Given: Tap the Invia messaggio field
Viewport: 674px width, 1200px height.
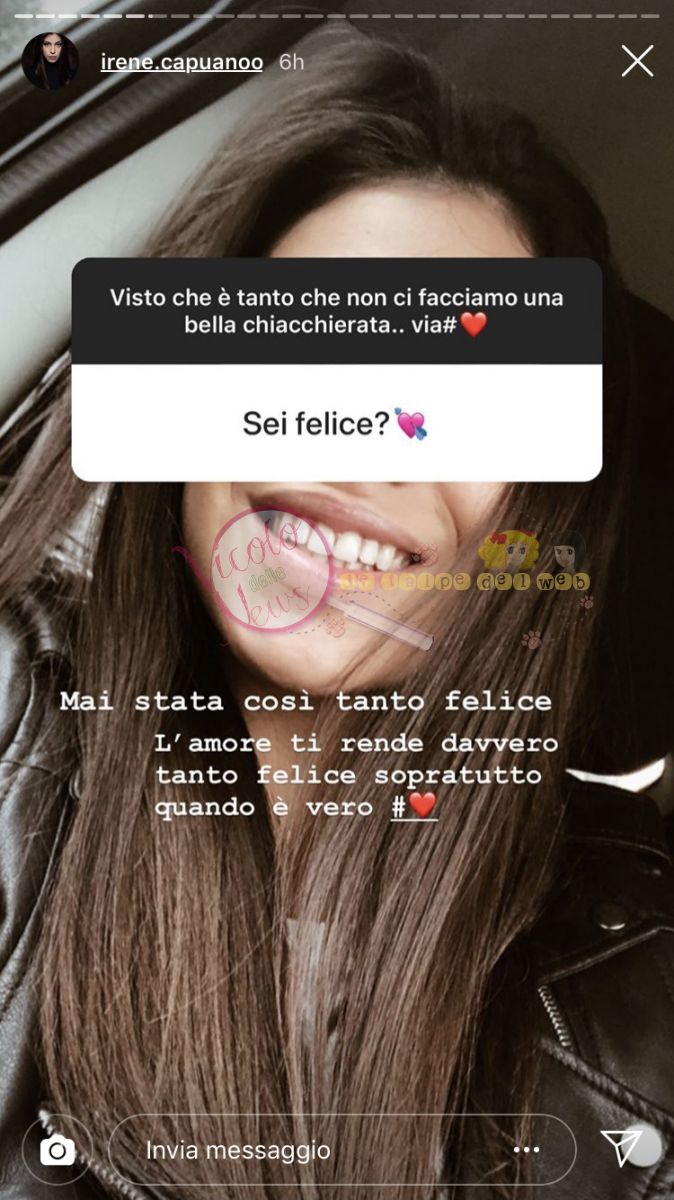Looking at the screenshot, I should (x=300, y=1150).
